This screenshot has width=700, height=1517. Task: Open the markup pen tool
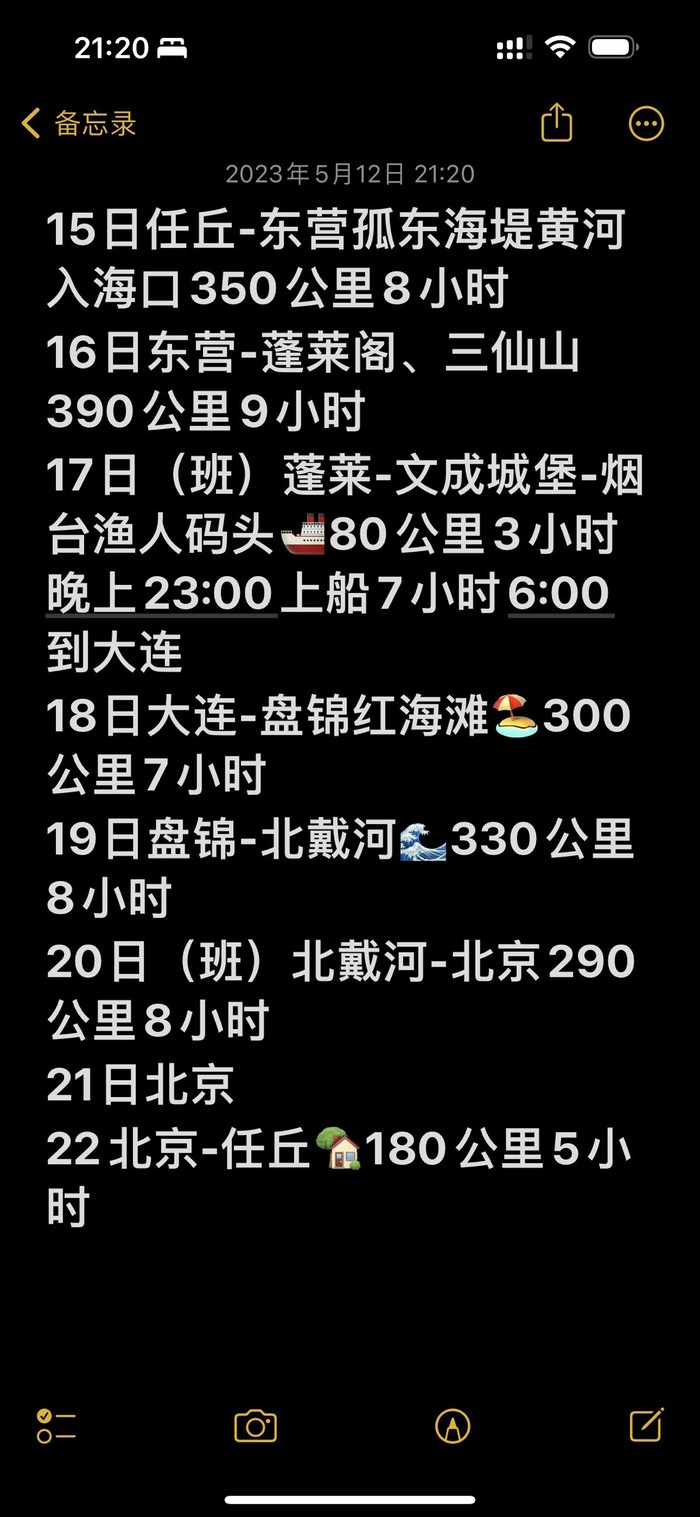click(x=453, y=1426)
